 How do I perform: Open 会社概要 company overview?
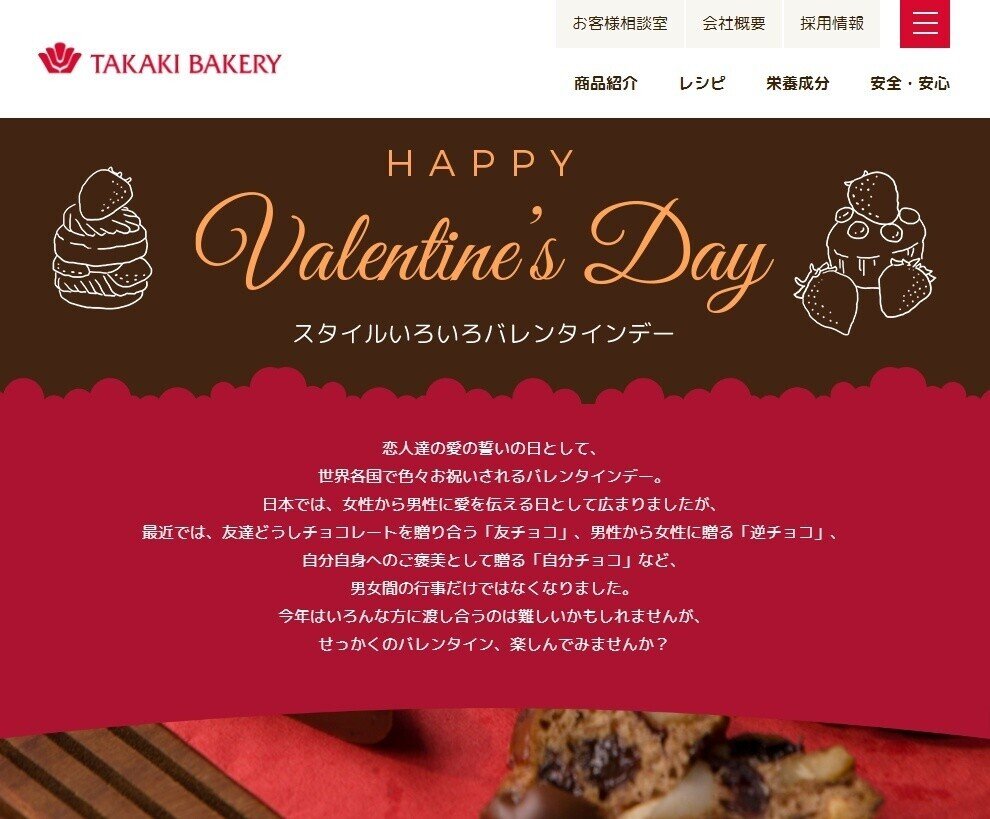point(733,24)
